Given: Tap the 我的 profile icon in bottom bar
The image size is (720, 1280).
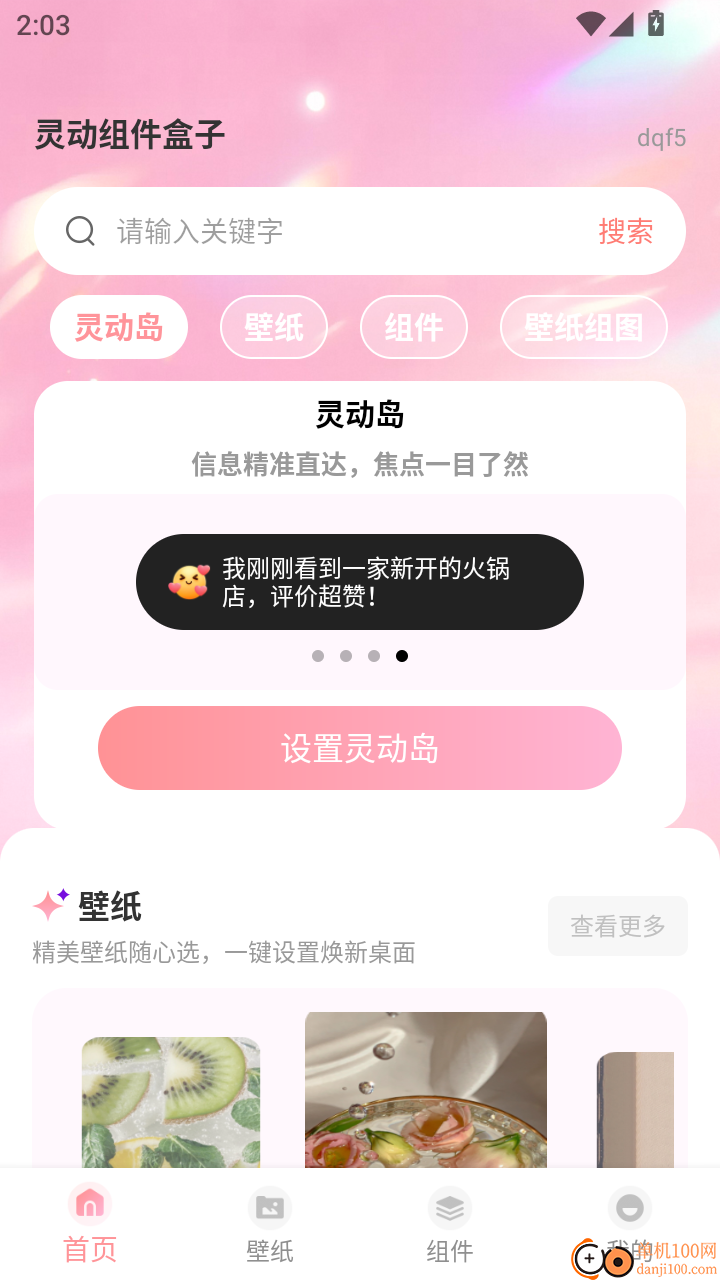Looking at the screenshot, I should tap(630, 1207).
